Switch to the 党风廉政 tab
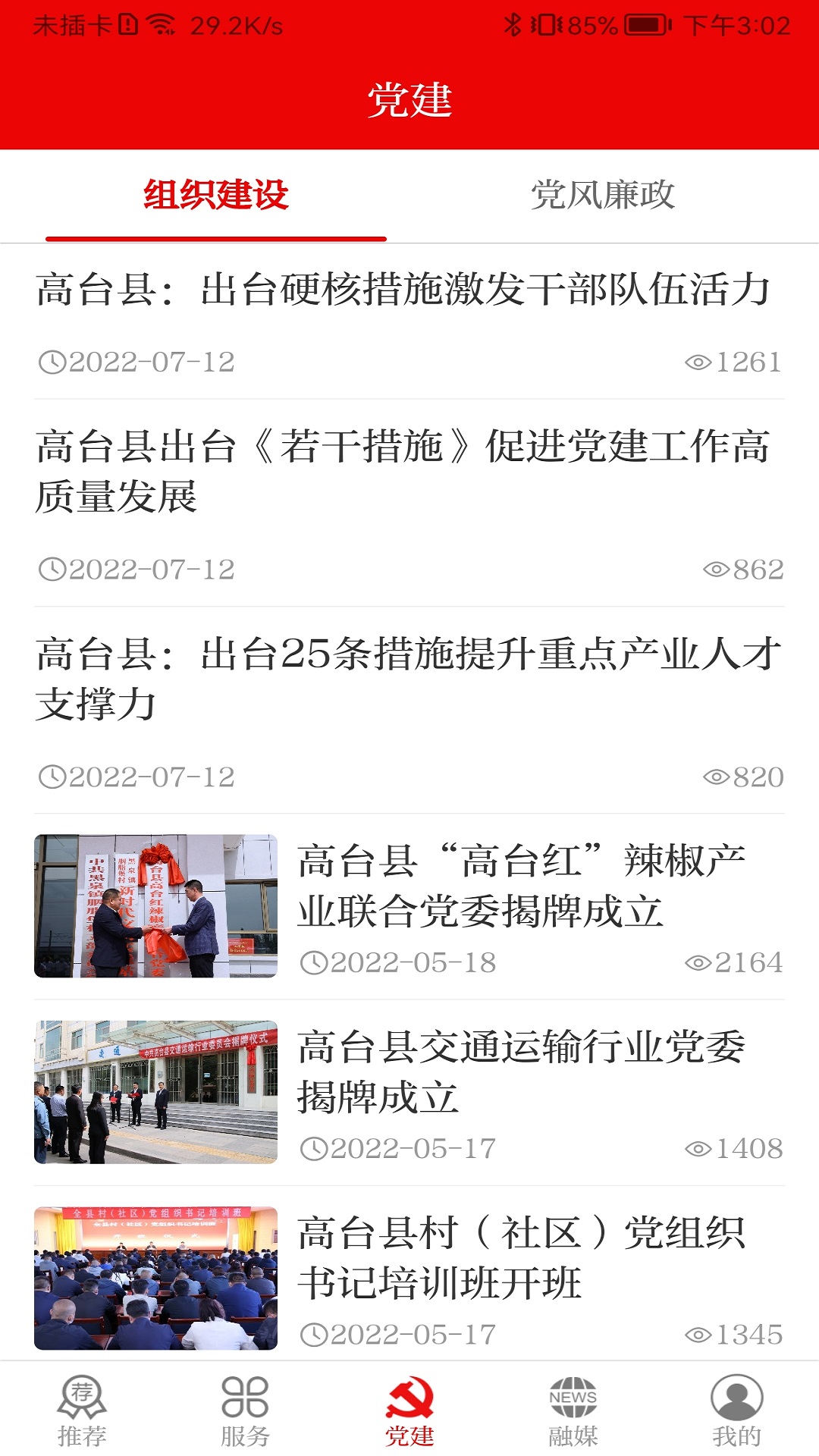Image resolution: width=819 pixels, height=1456 pixels. coord(604,194)
